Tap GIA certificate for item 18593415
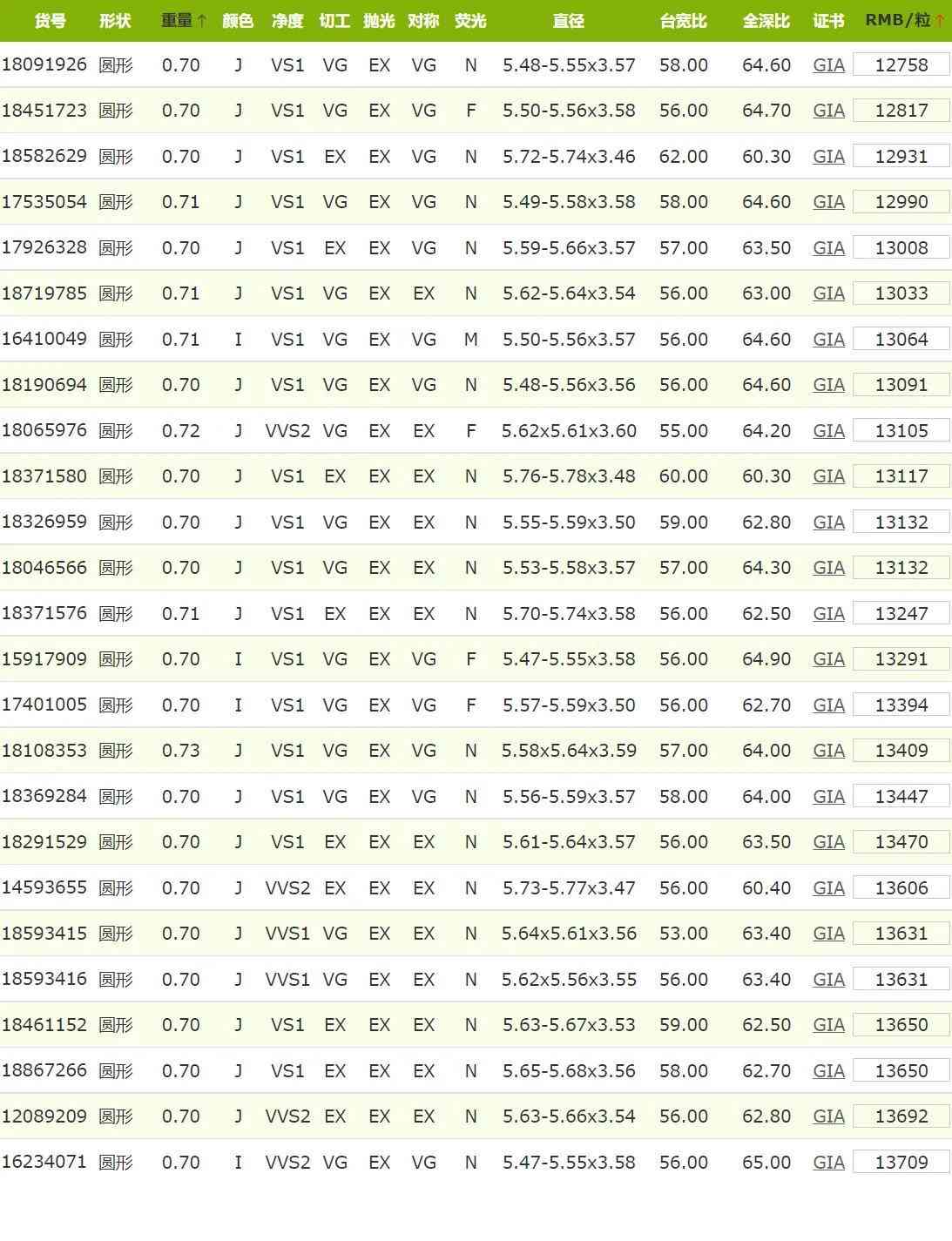This screenshot has width=952, height=1241. pos(828,934)
